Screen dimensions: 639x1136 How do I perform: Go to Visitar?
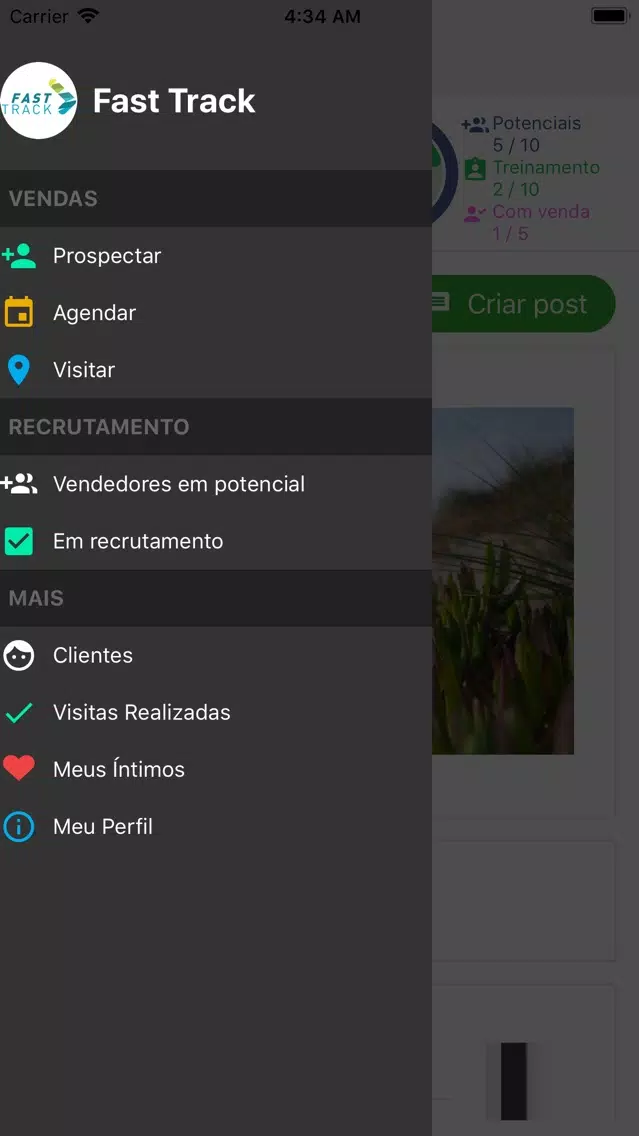point(84,370)
